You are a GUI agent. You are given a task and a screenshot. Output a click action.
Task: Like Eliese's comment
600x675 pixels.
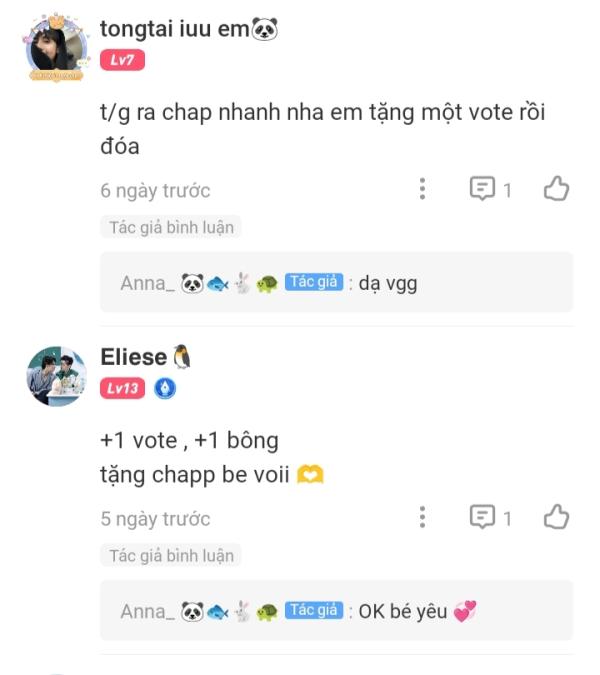(557, 517)
